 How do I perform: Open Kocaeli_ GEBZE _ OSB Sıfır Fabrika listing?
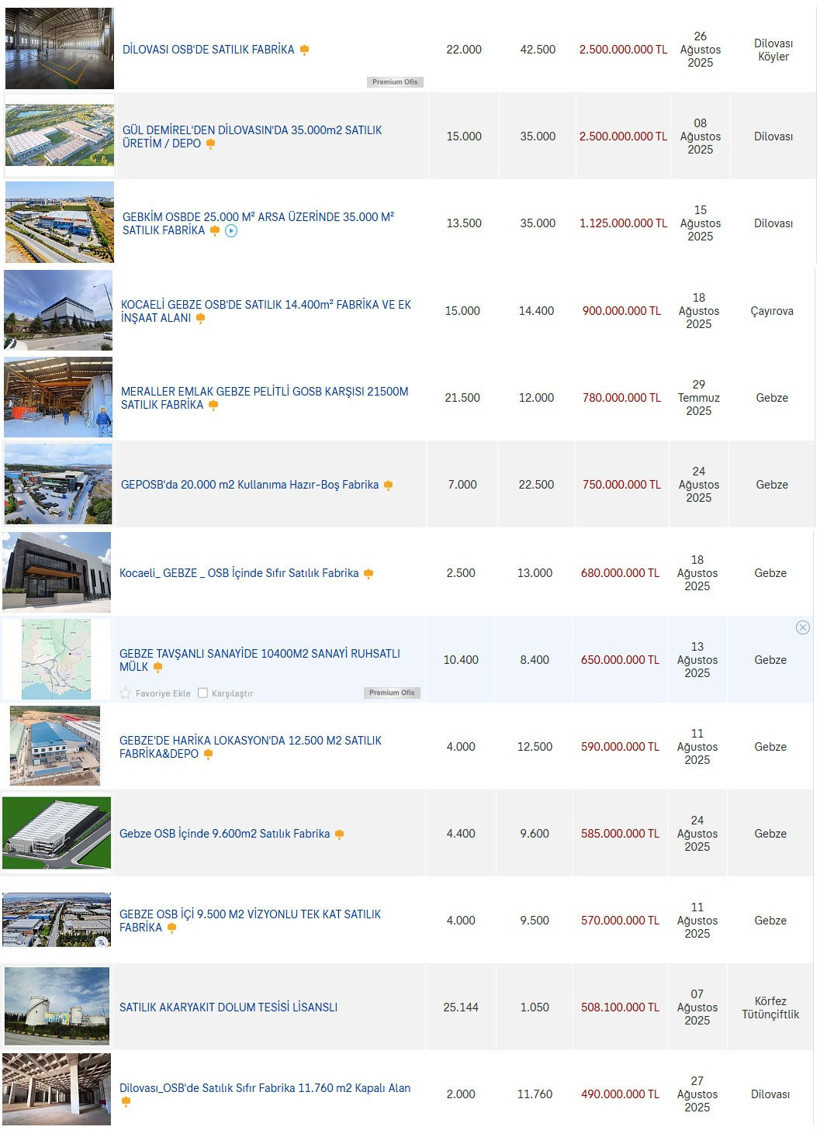(x=239, y=573)
